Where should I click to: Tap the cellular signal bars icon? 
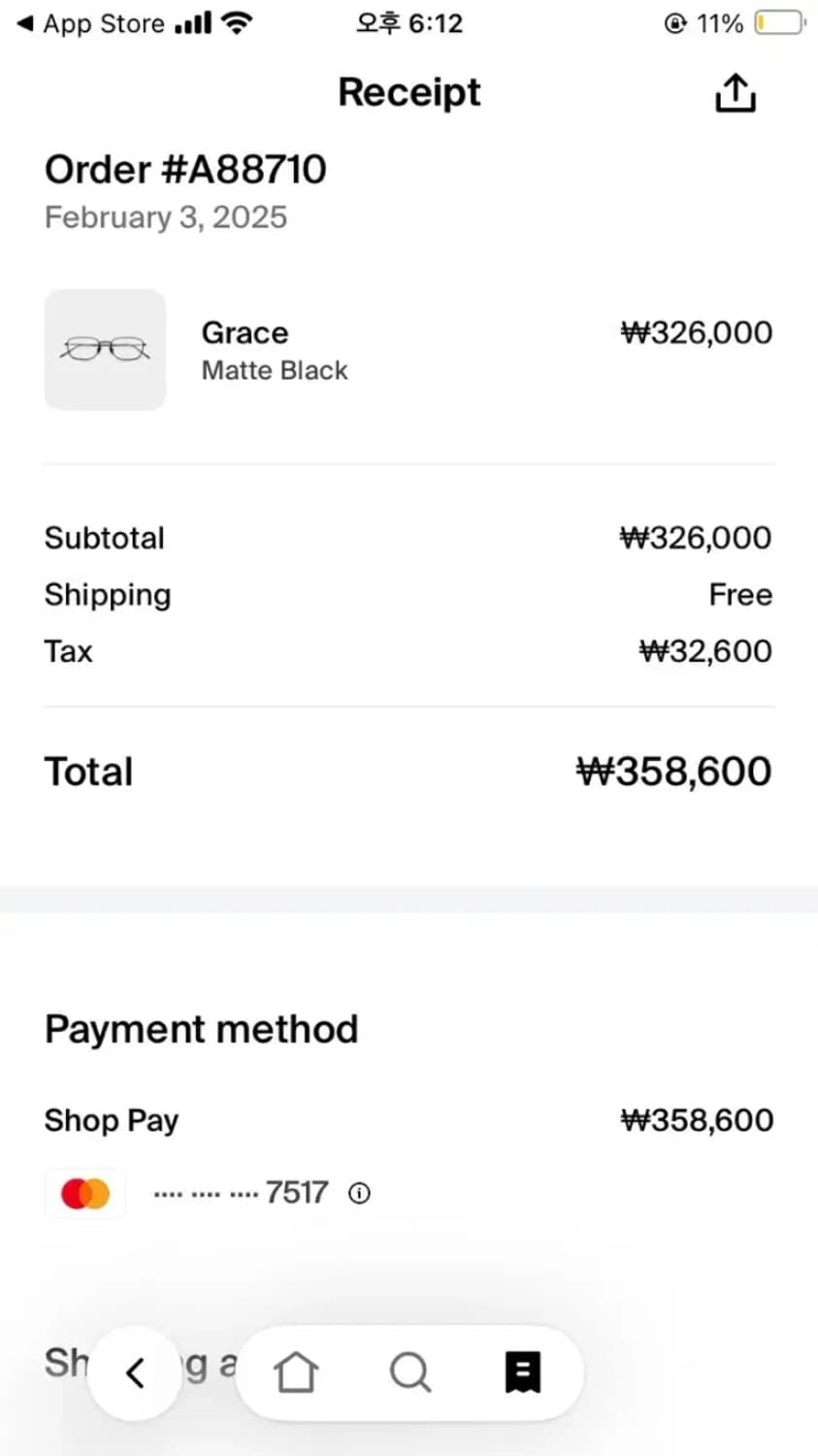click(191, 21)
